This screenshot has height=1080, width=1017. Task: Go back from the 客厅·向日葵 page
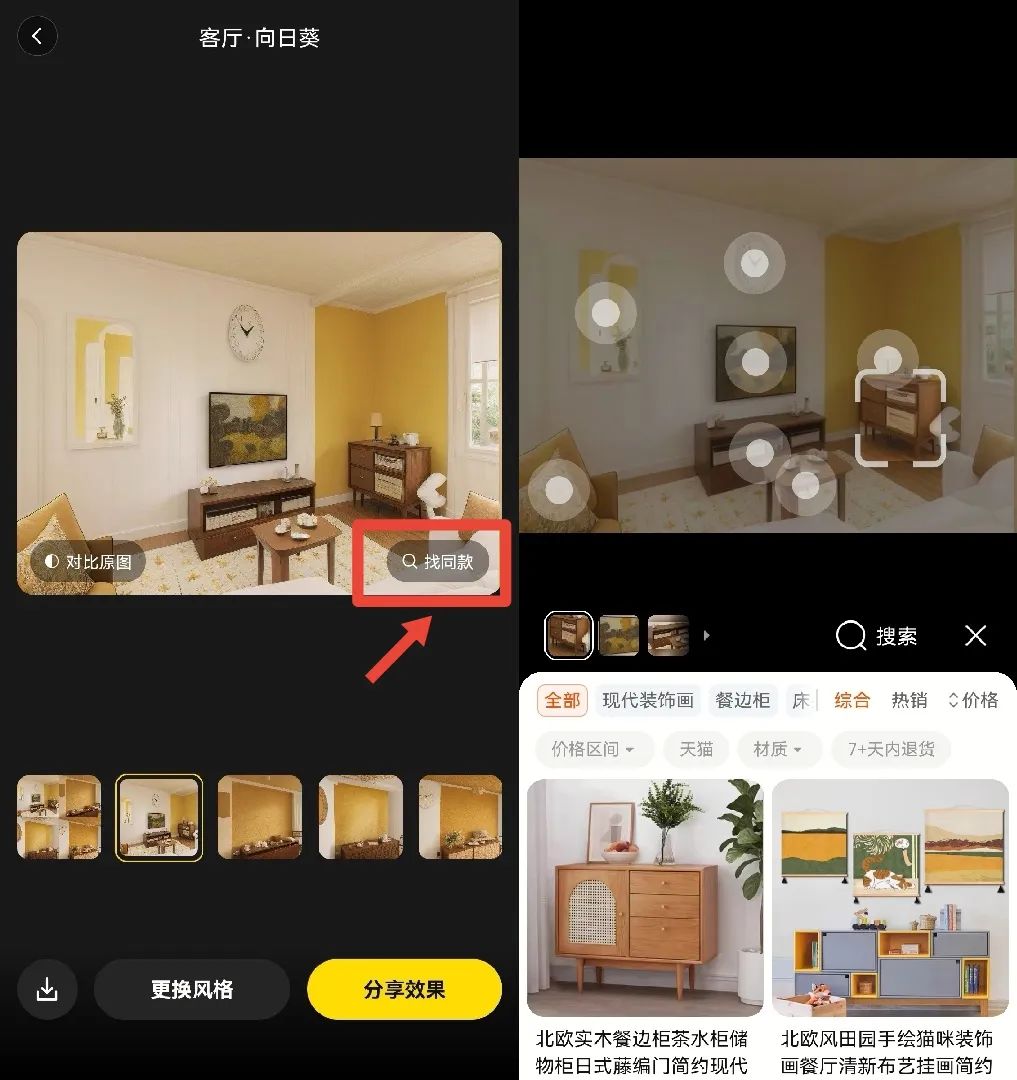click(37, 37)
